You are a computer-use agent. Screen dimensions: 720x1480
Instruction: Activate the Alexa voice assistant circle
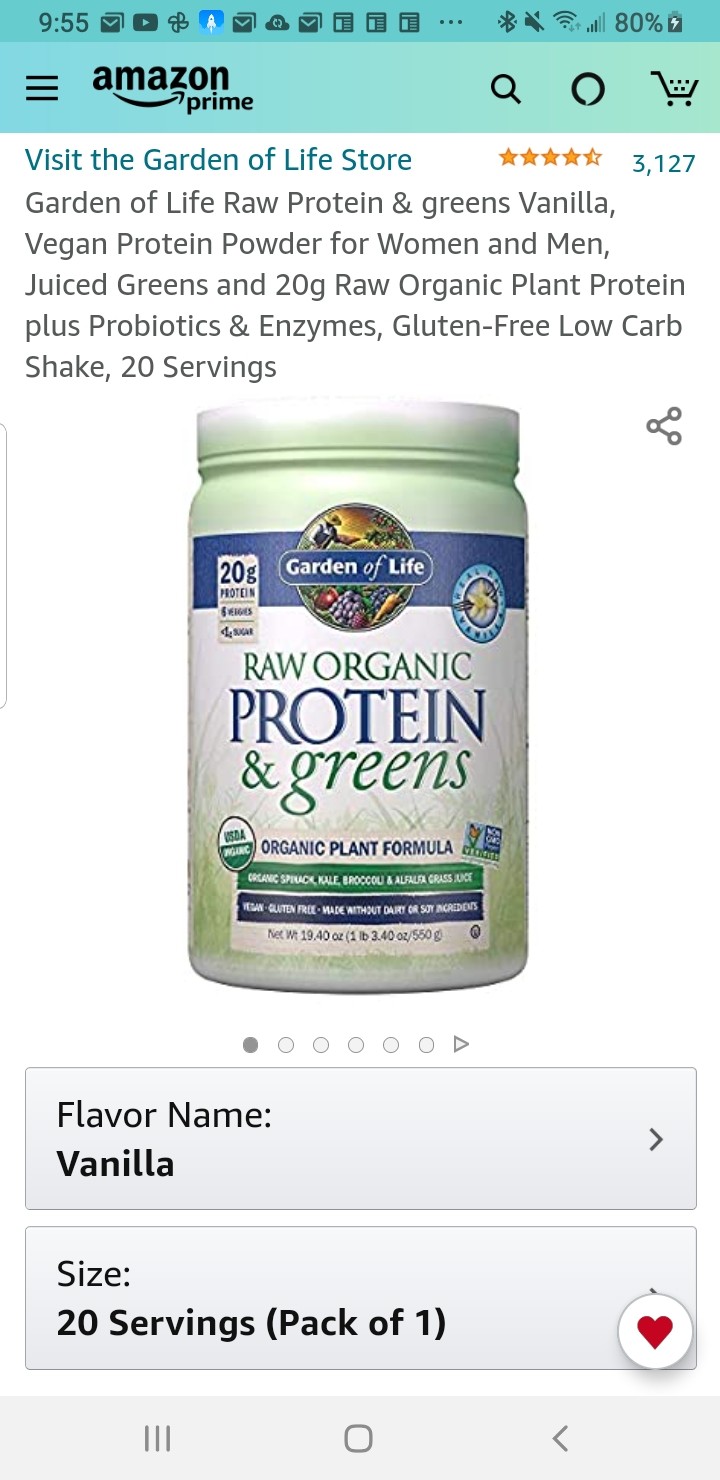pos(587,90)
